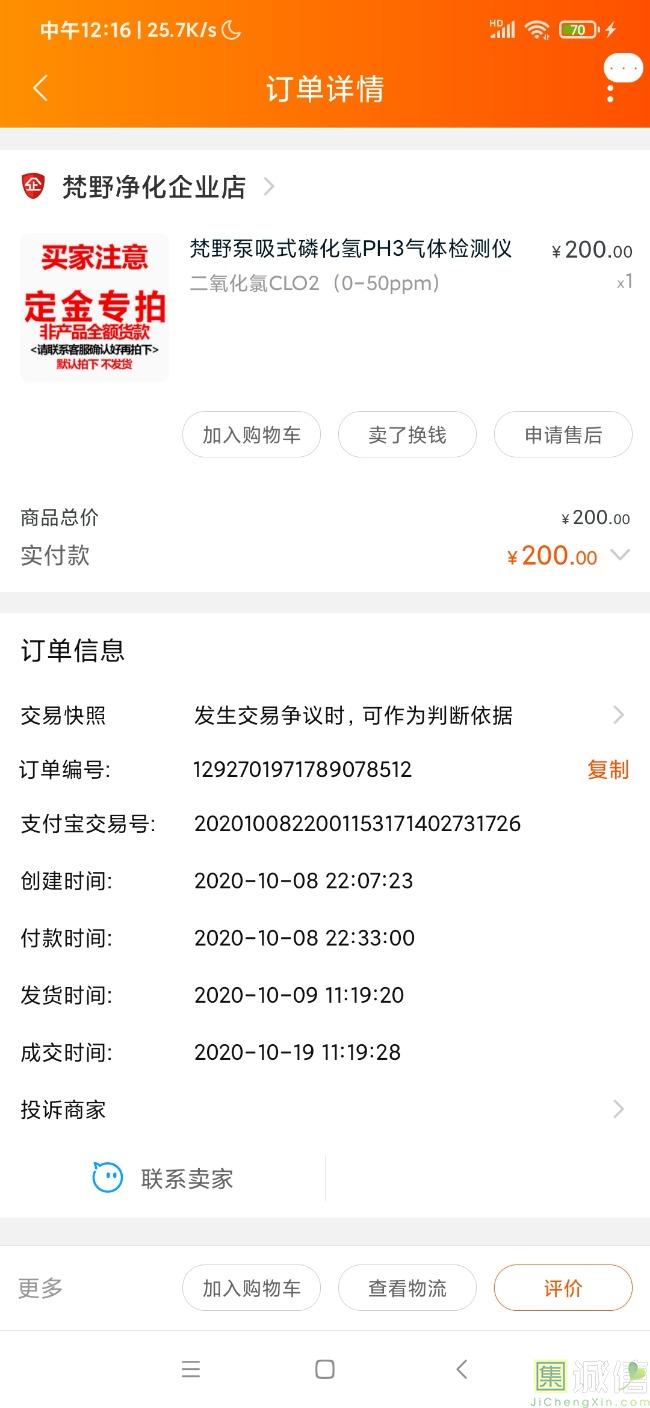The width and height of the screenshot is (650, 1408).
Task: Open the 梵野泵吸式磷化氢PH3气体检测仪 product
Action: (x=350, y=249)
